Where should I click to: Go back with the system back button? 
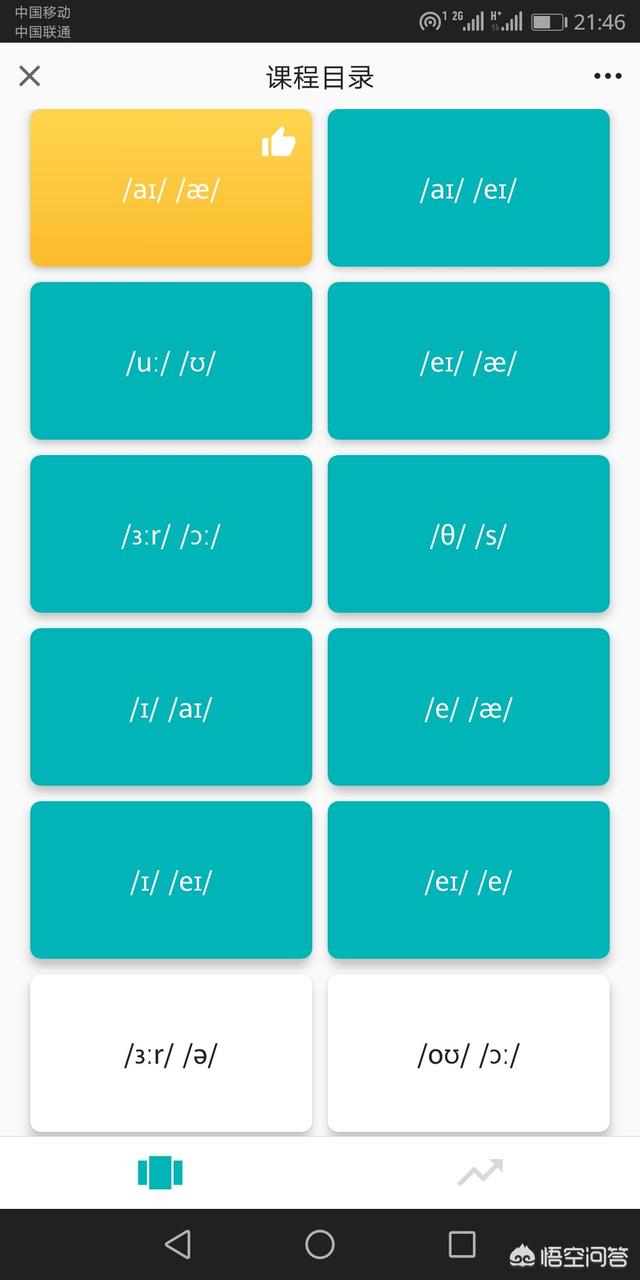click(178, 1244)
